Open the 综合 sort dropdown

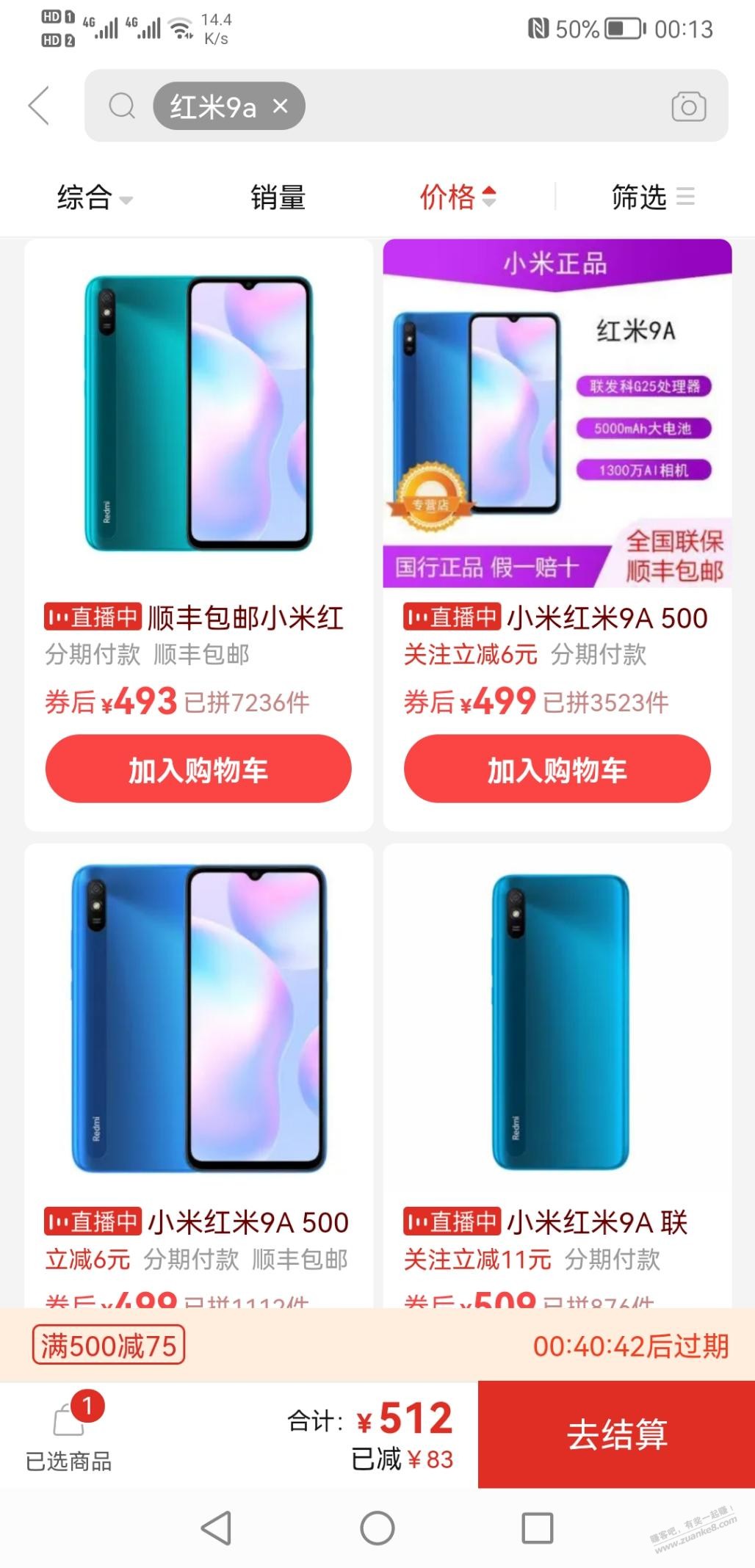[95, 197]
